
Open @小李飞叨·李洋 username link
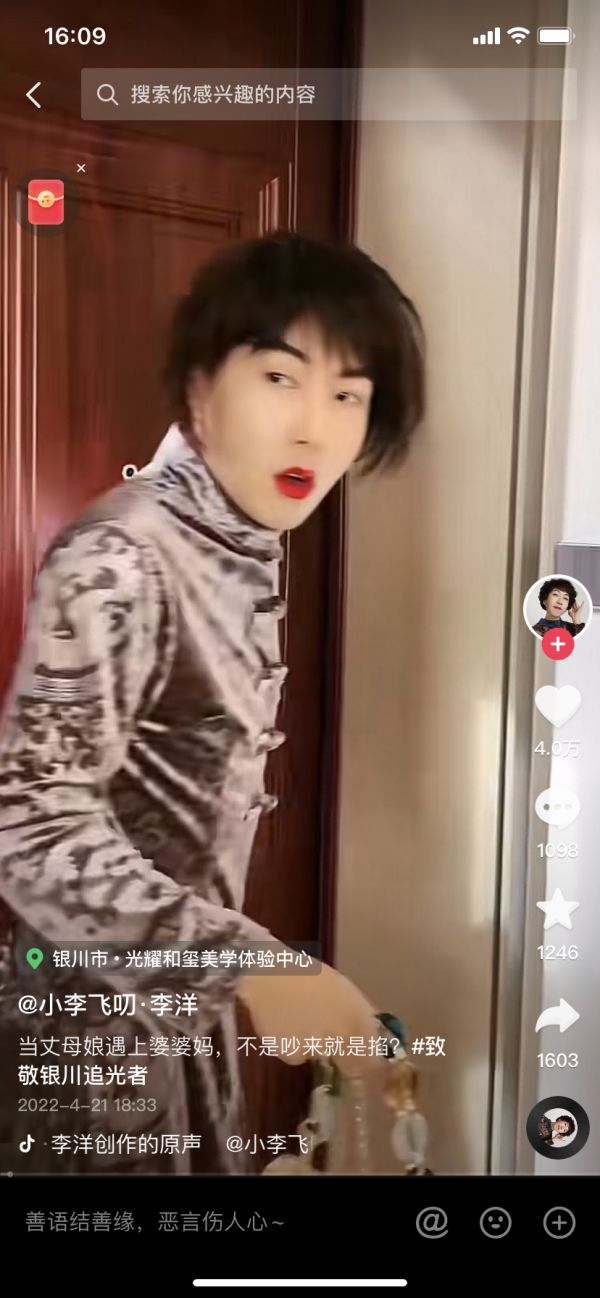(x=108, y=1005)
